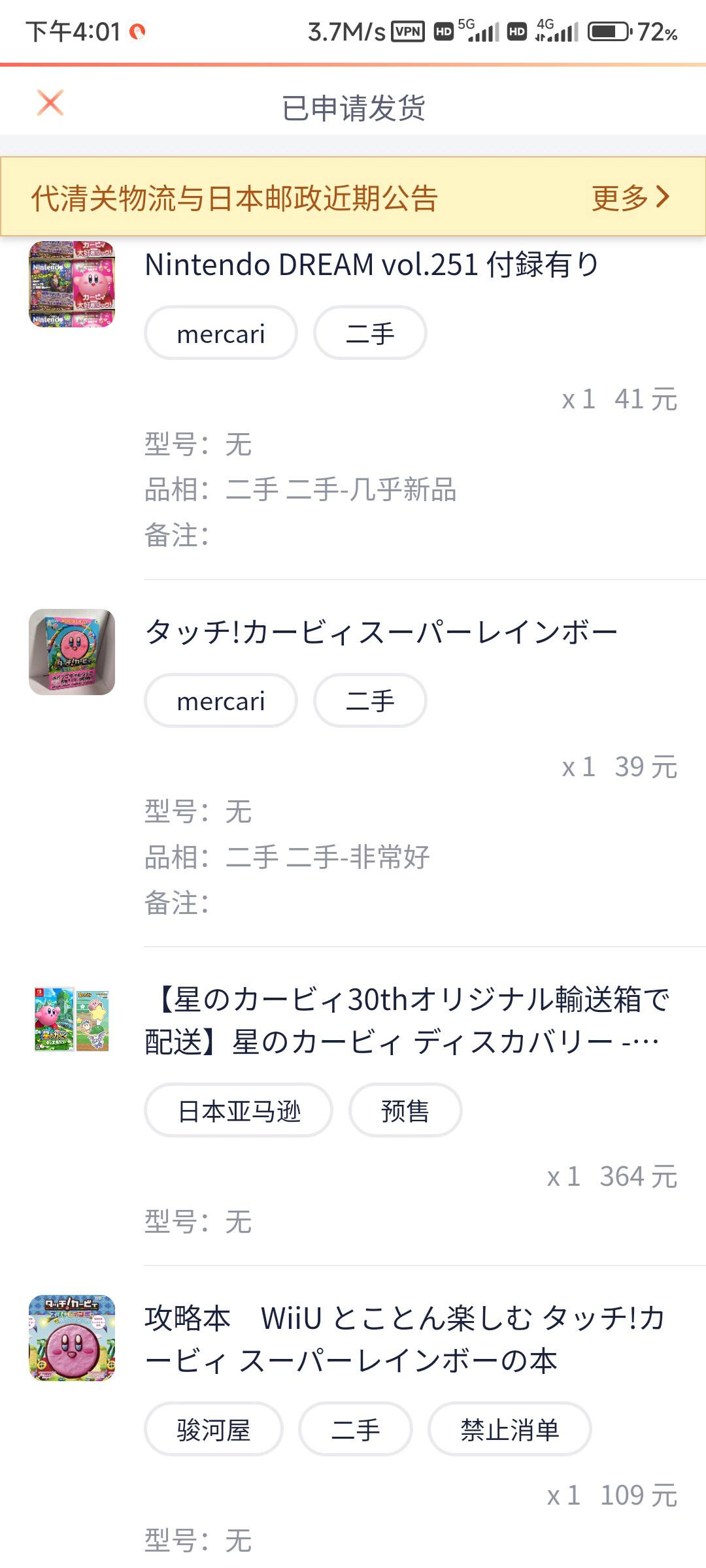Close the 已申请发货 page
The height and width of the screenshot is (1568, 706).
[x=50, y=103]
